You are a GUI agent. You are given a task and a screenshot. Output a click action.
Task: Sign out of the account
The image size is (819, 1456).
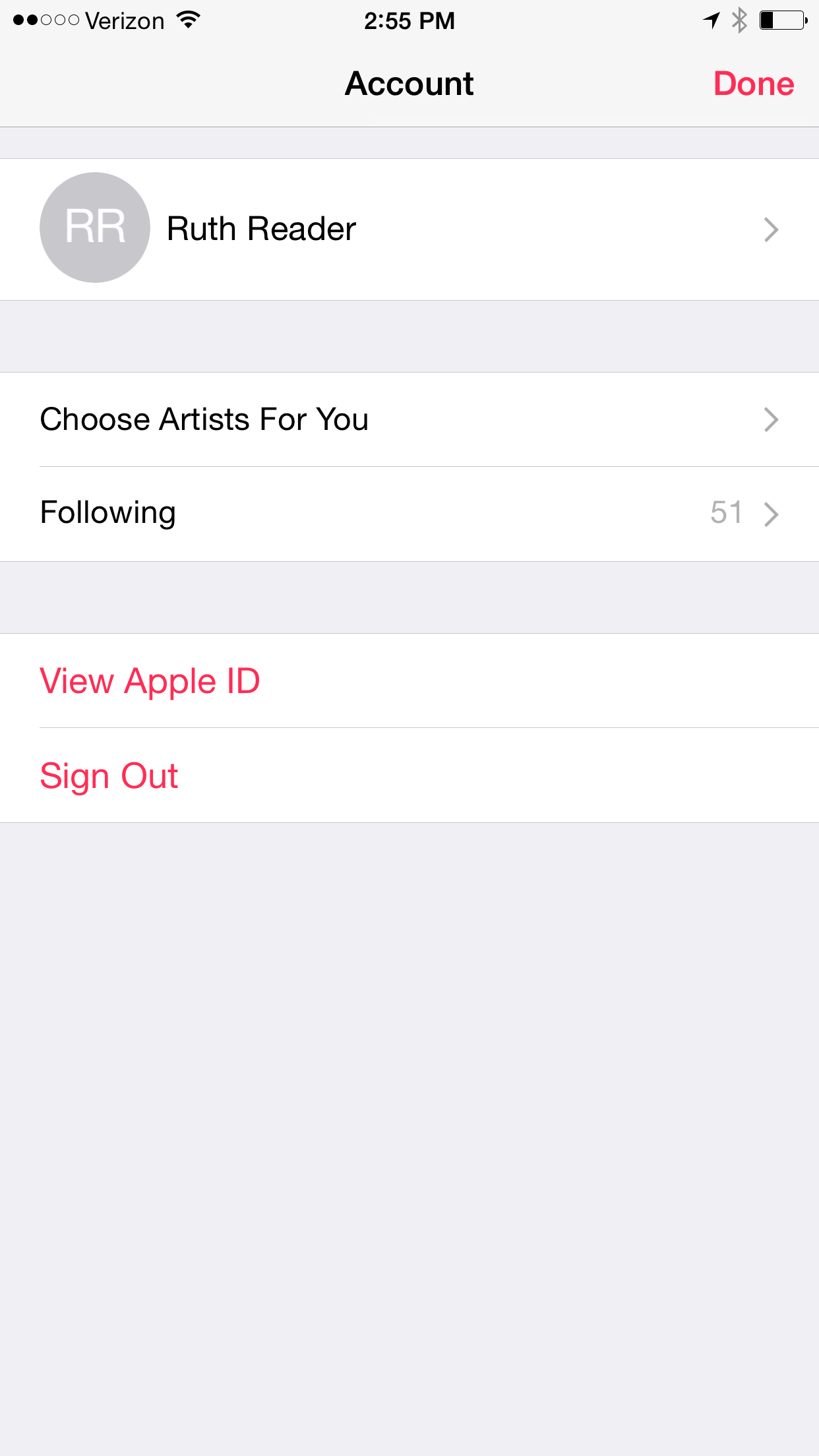click(x=409, y=775)
